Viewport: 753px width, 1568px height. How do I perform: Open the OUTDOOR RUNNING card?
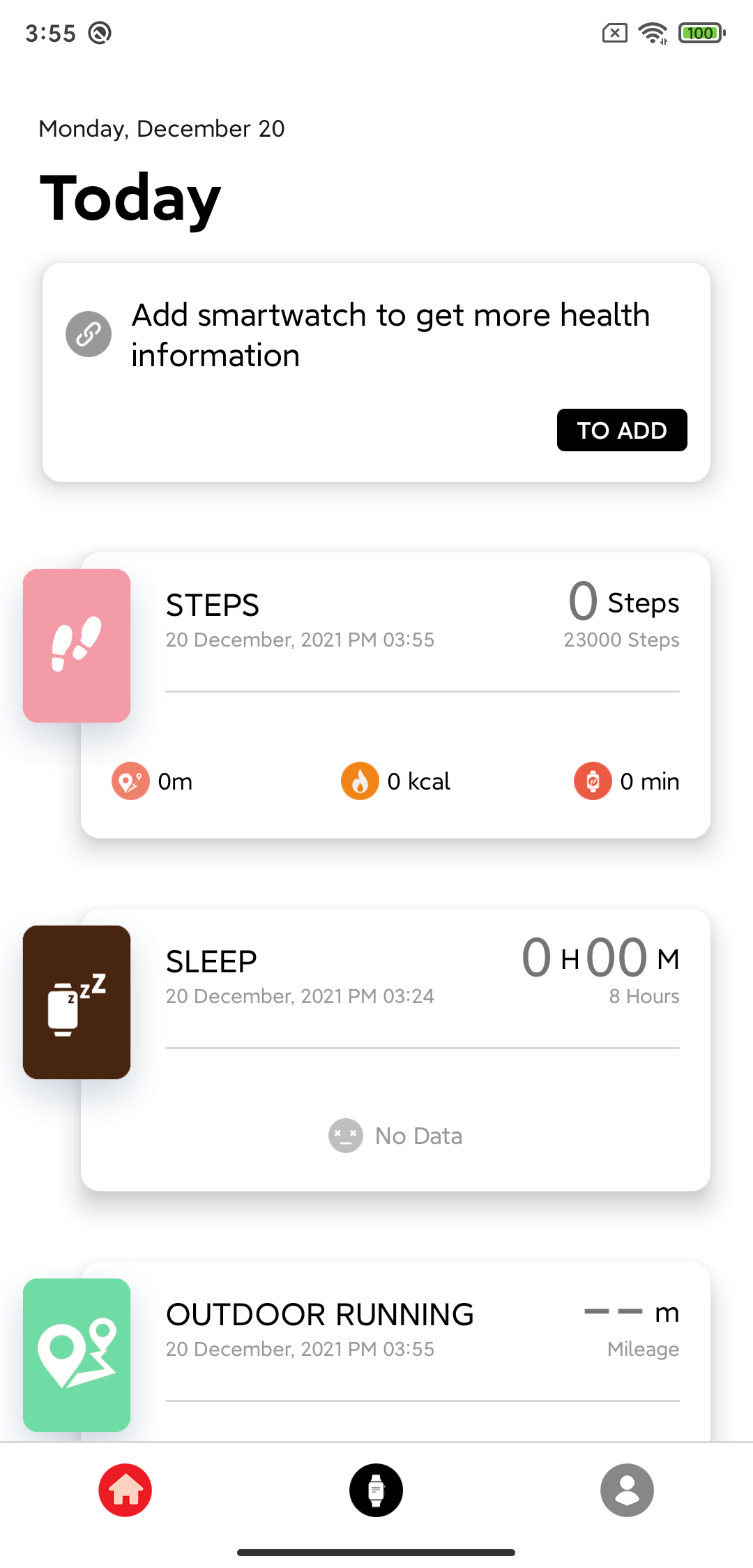tap(395, 1350)
